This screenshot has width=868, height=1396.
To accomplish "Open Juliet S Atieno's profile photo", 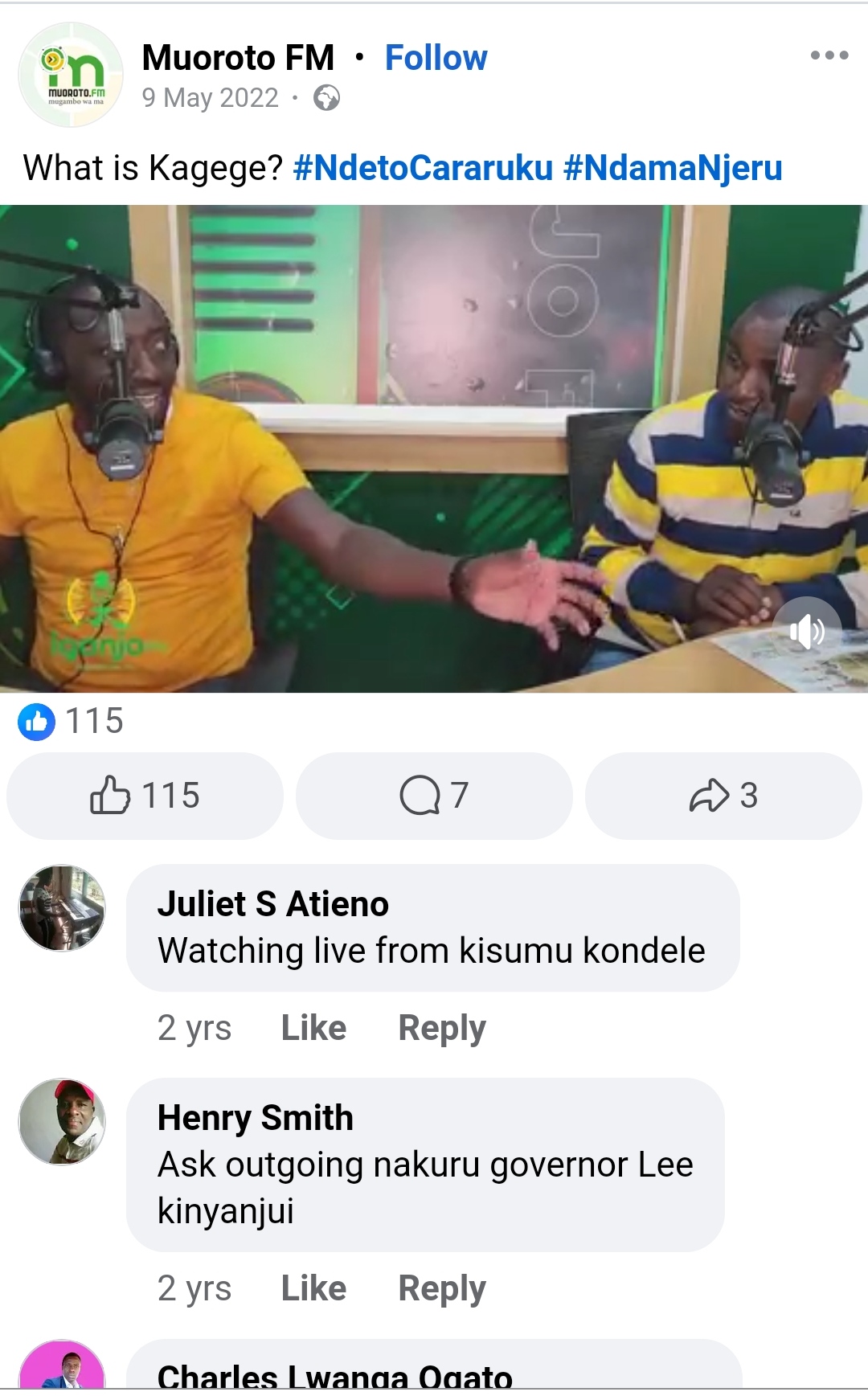I will [x=63, y=908].
